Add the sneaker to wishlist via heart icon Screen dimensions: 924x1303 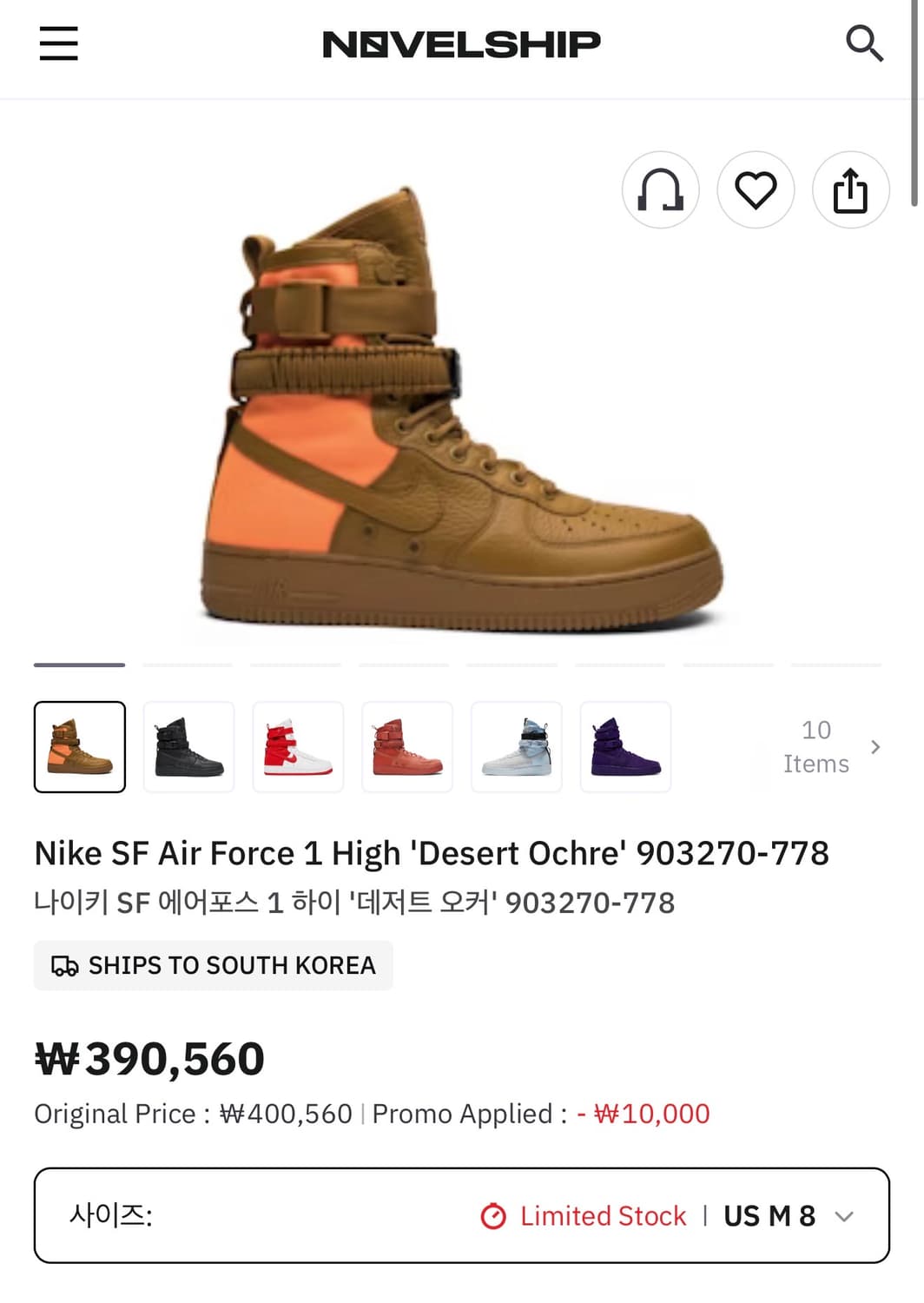(x=756, y=190)
